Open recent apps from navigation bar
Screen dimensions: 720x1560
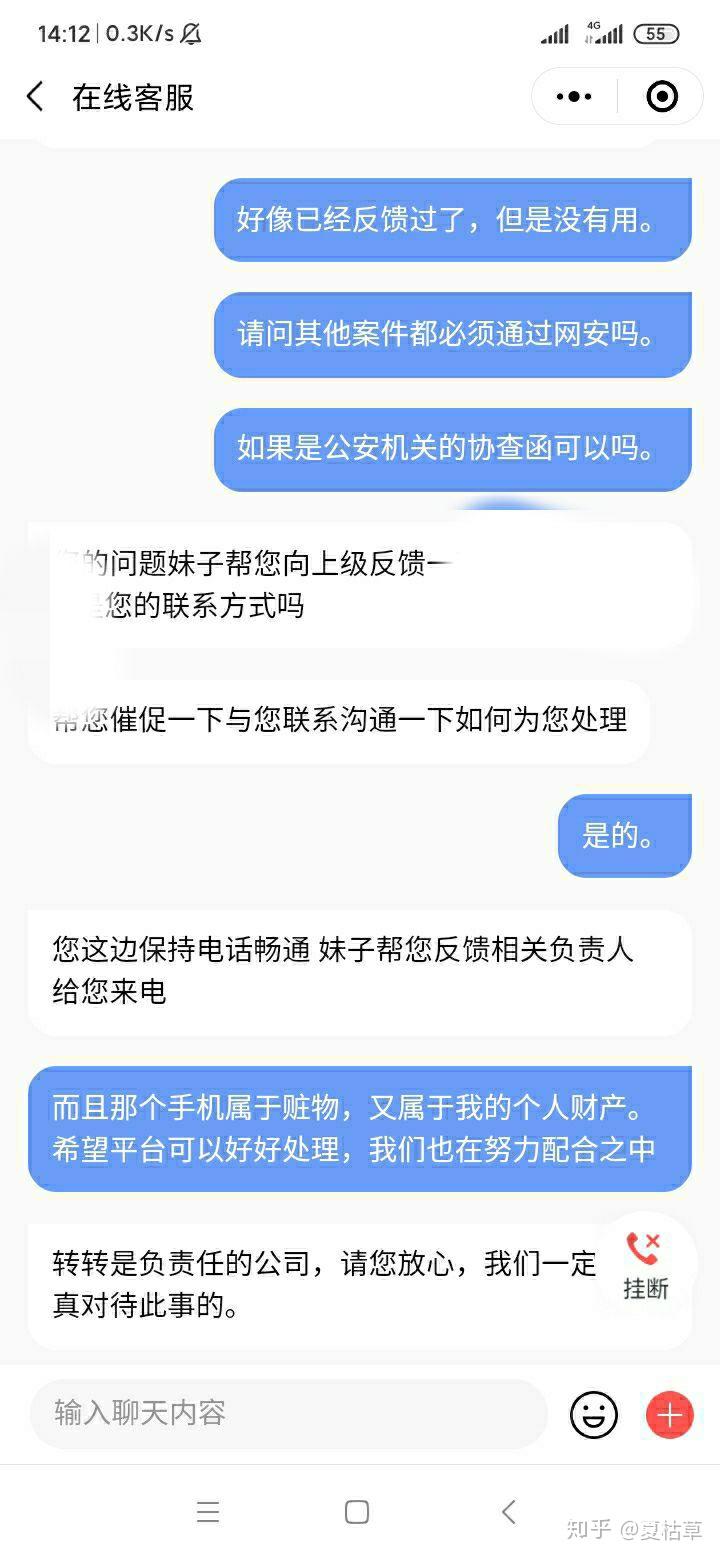click(x=208, y=1512)
